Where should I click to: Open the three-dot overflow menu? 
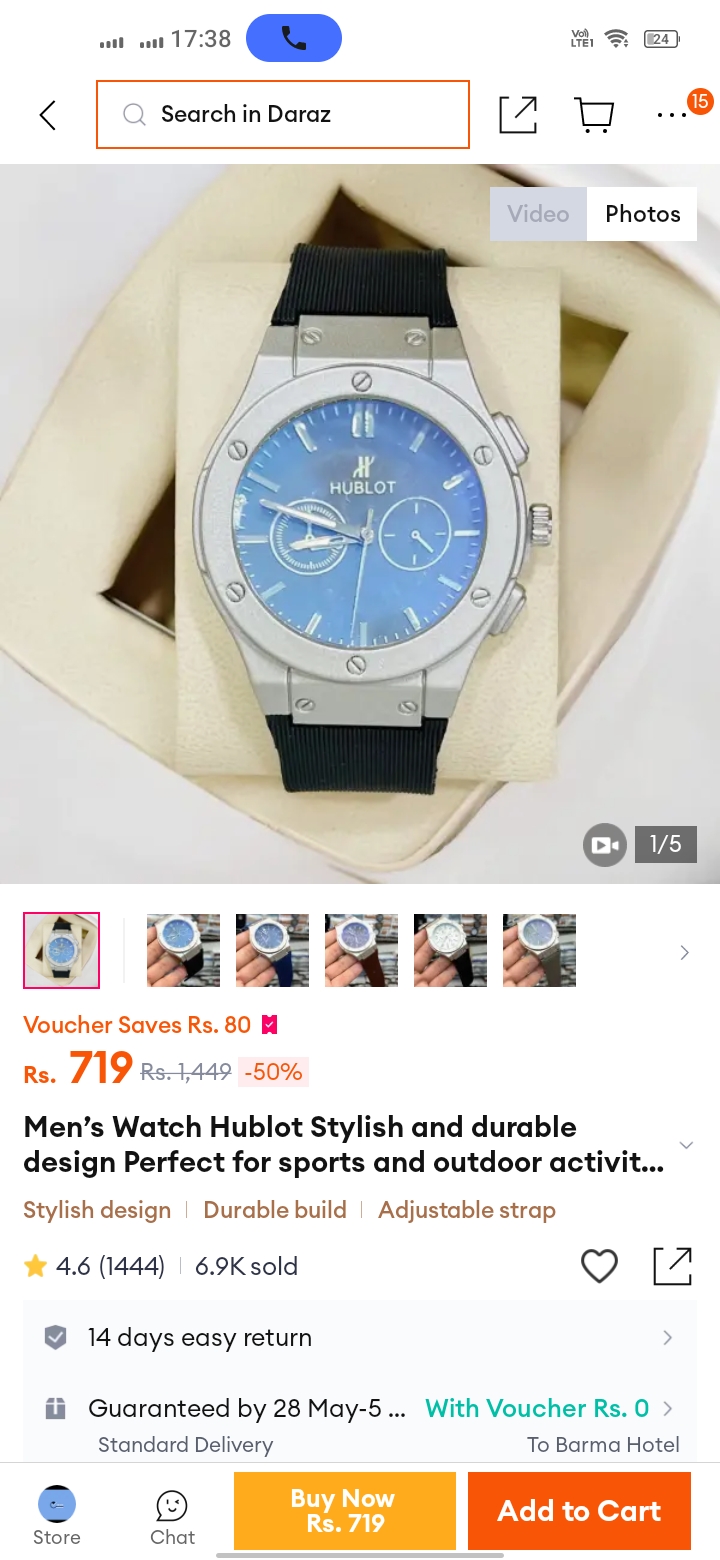tap(672, 115)
